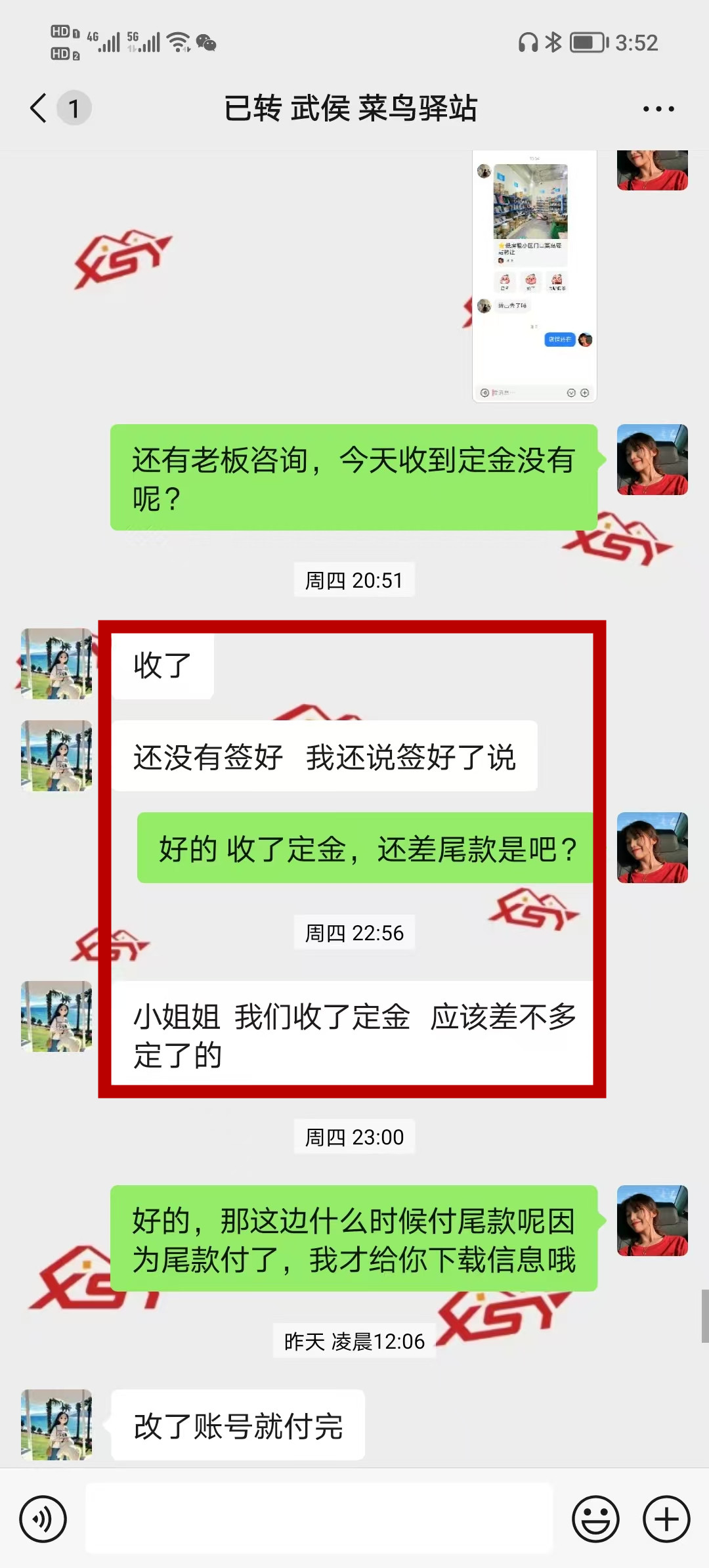Image resolution: width=709 pixels, height=1568 pixels.
Task: Open own avatar beside 还有老板咨询 message
Action: point(652,460)
